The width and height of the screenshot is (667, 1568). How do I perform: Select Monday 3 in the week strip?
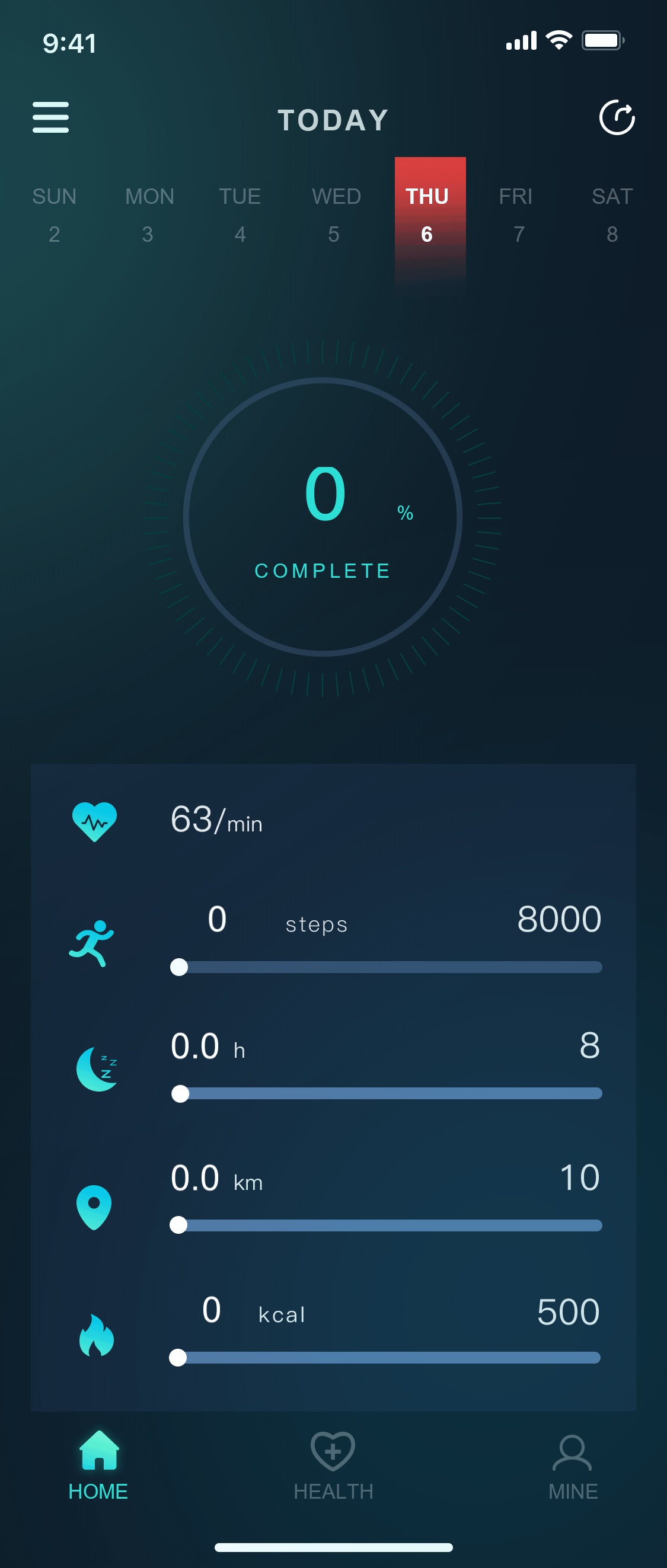(149, 215)
